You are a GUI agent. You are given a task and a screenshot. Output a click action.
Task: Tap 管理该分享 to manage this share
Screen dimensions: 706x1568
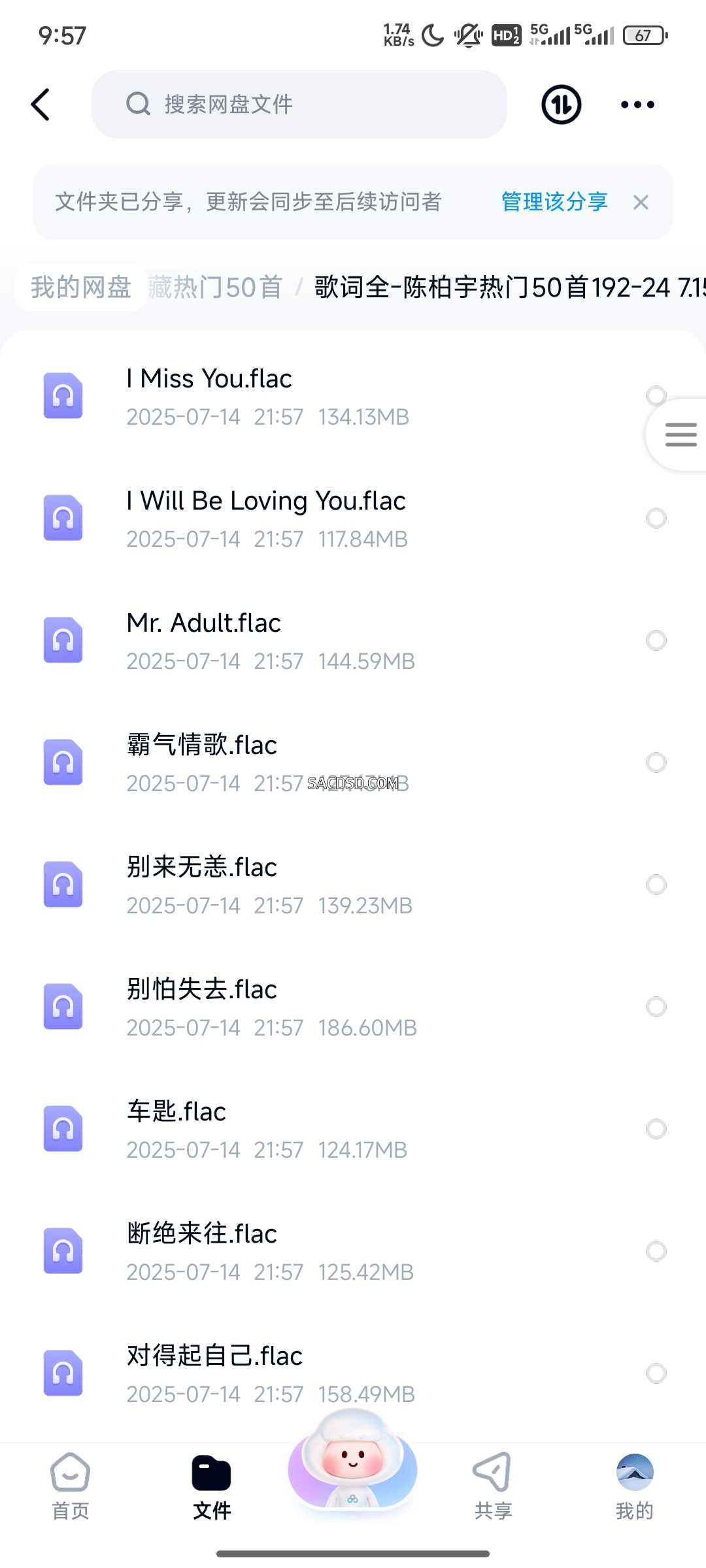pyautogui.click(x=554, y=202)
